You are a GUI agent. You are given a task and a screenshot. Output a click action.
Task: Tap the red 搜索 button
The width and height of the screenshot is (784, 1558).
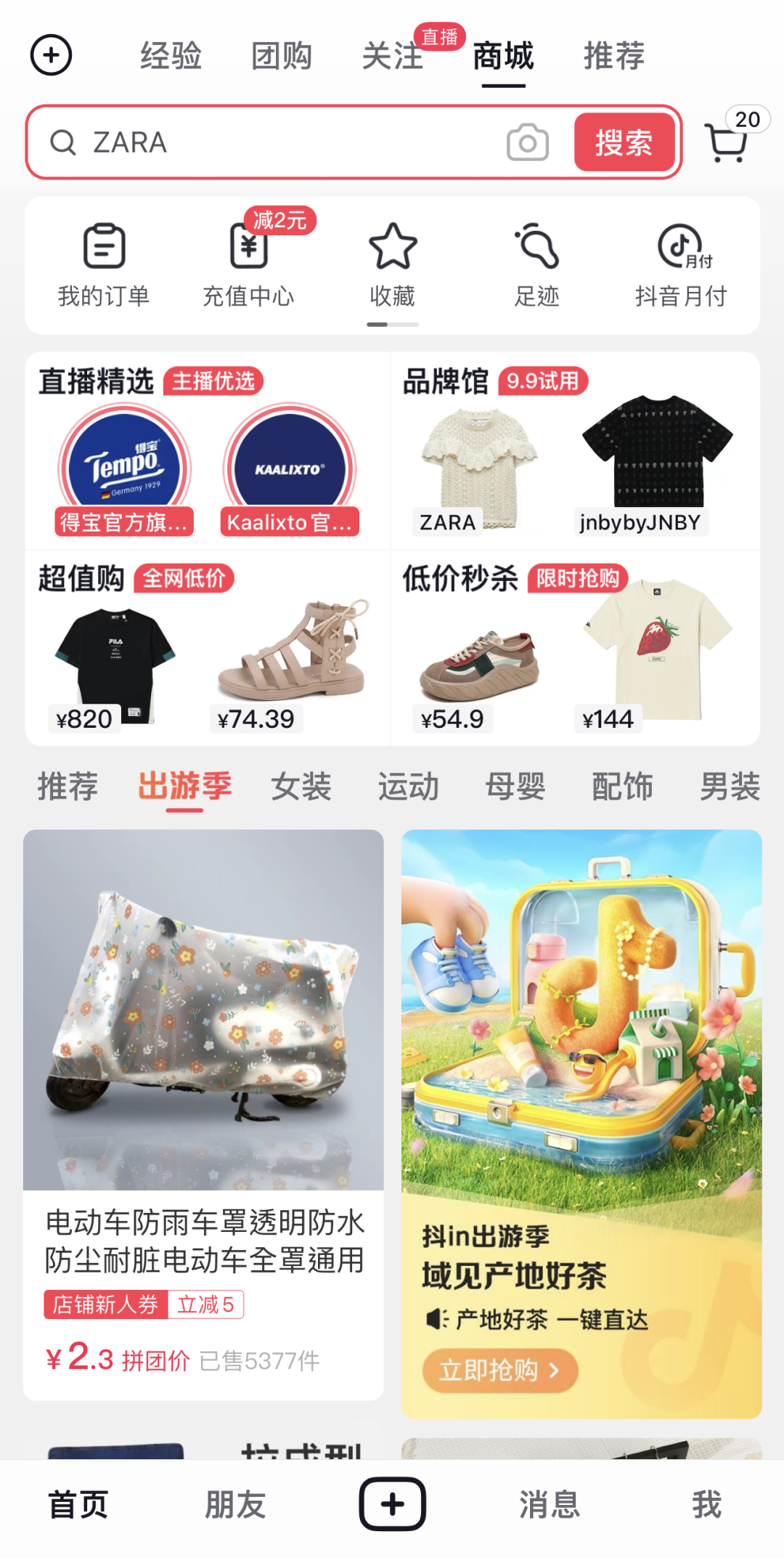(624, 142)
